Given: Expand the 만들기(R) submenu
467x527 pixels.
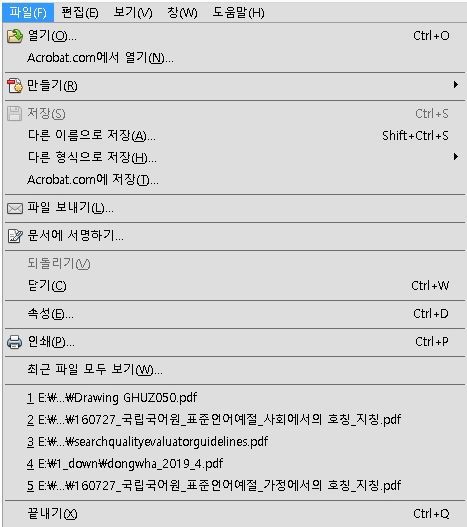Looking at the screenshot, I should tap(234, 85).
